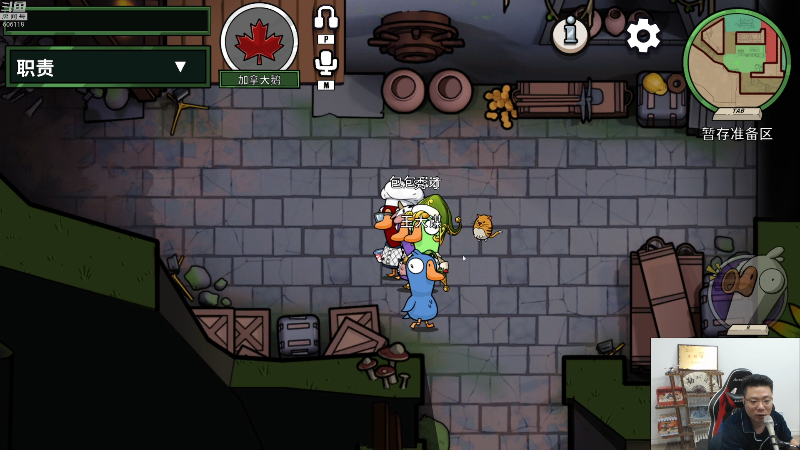800x450 pixels.
Task: Open the info button beside the settings gear
Action: click(570, 35)
